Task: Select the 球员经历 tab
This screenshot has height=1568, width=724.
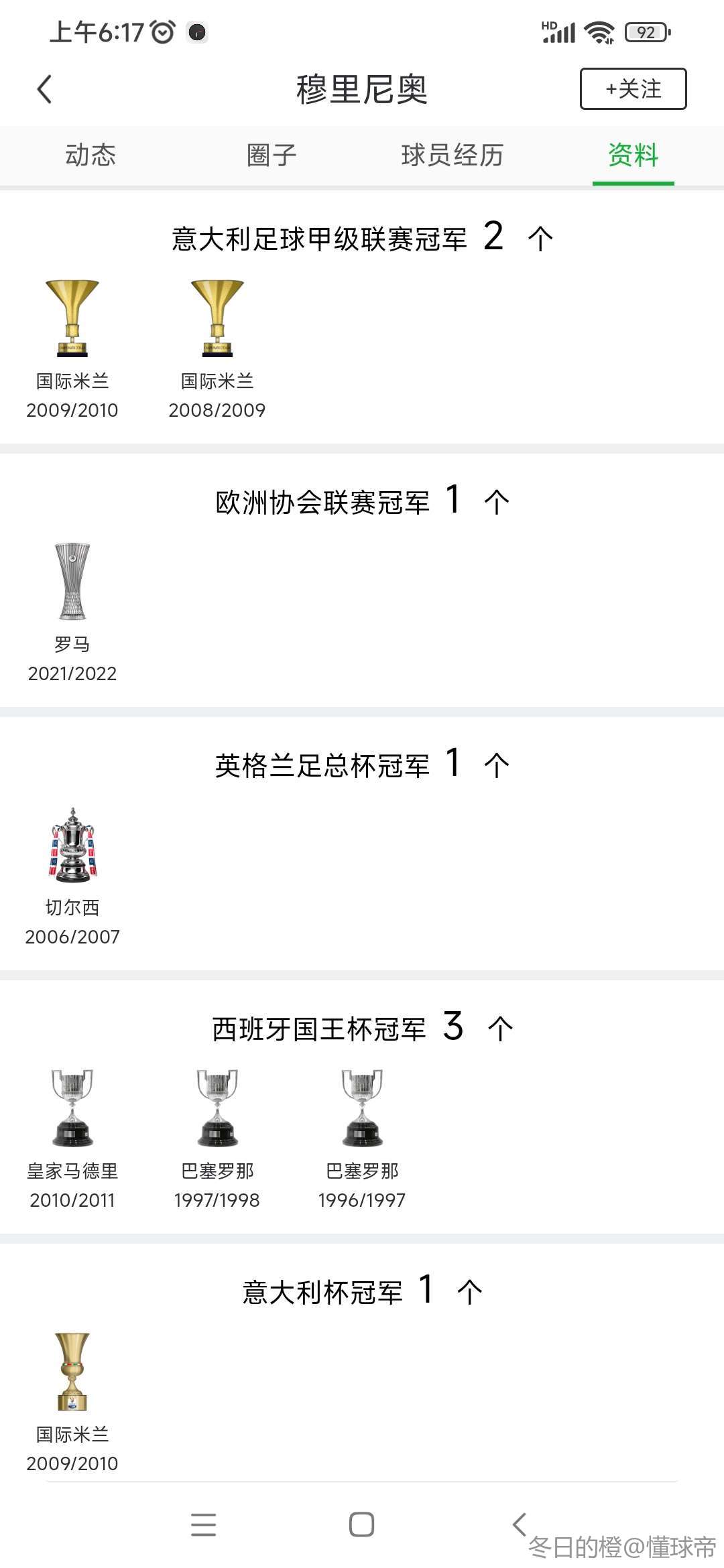Action: click(x=452, y=155)
